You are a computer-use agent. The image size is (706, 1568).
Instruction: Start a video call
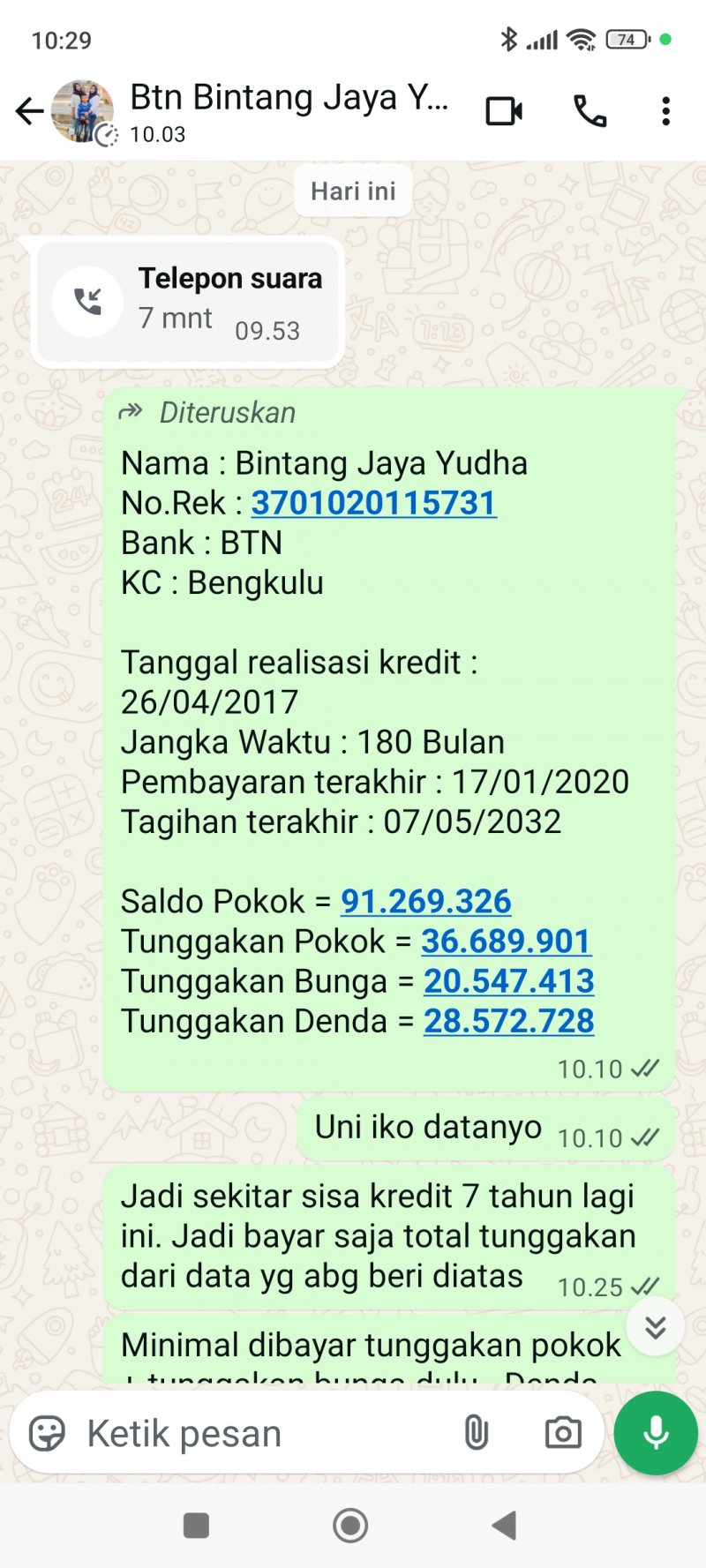[504, 111]
